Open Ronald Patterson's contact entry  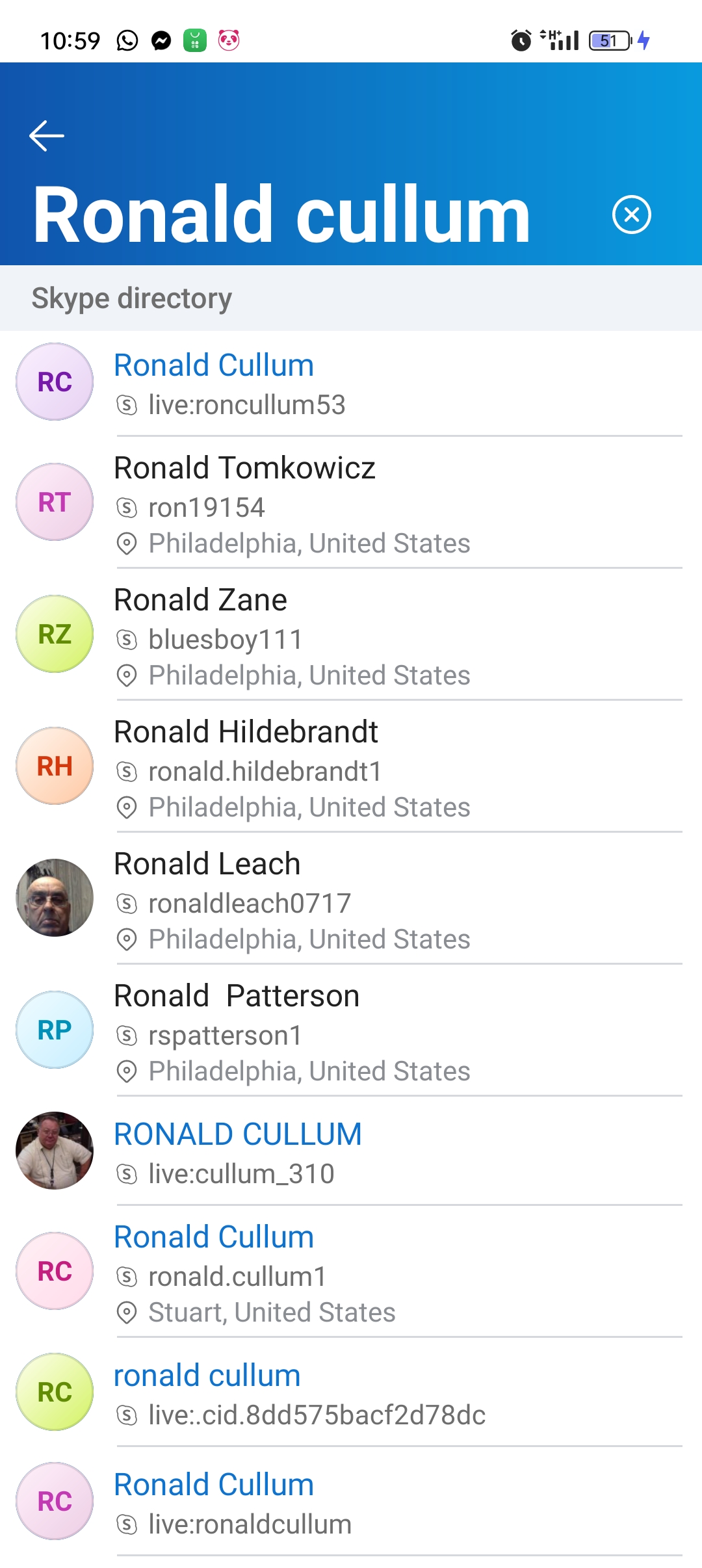coord(351,1030)
